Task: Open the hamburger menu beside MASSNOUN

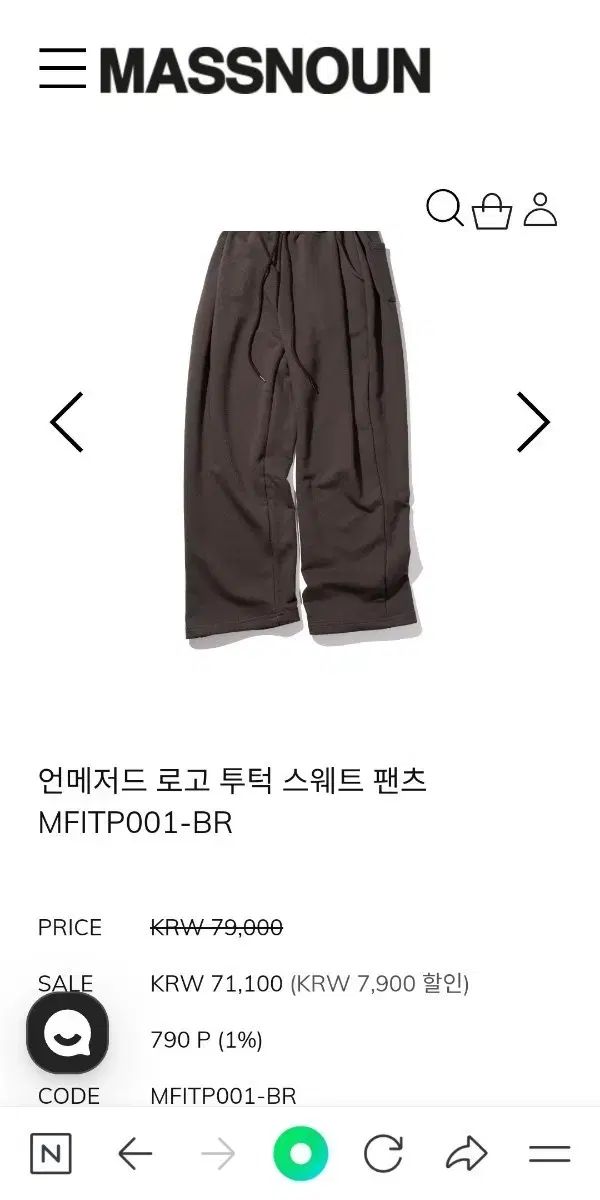Action: point(63,70)
